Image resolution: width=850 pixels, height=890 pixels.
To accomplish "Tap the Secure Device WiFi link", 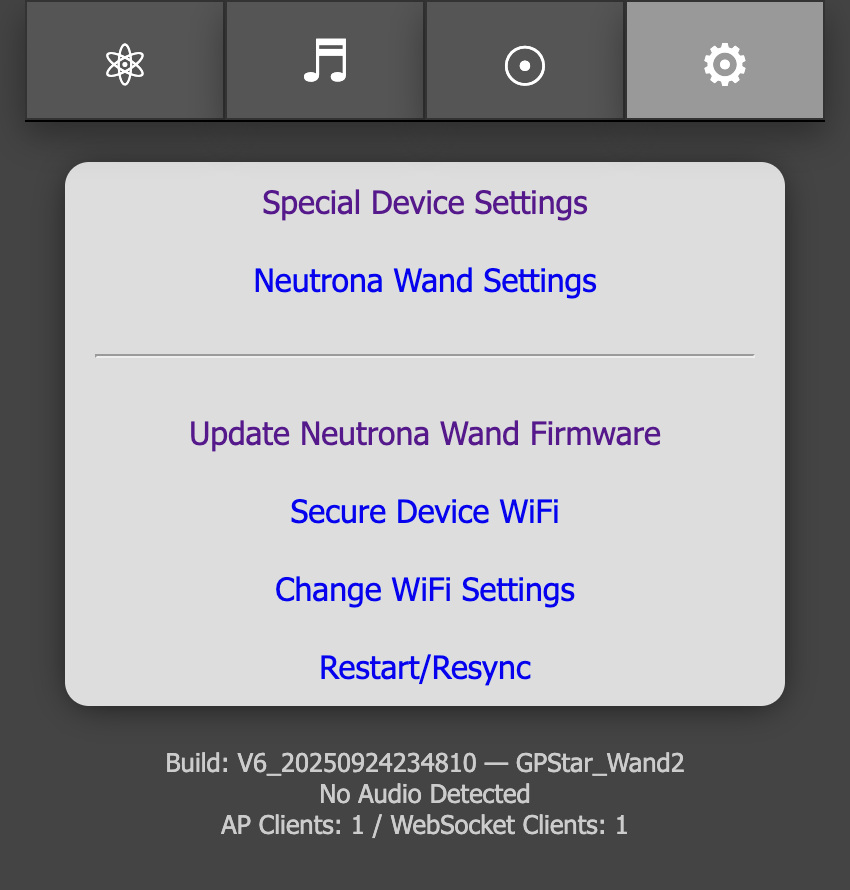I will [425, 512].
